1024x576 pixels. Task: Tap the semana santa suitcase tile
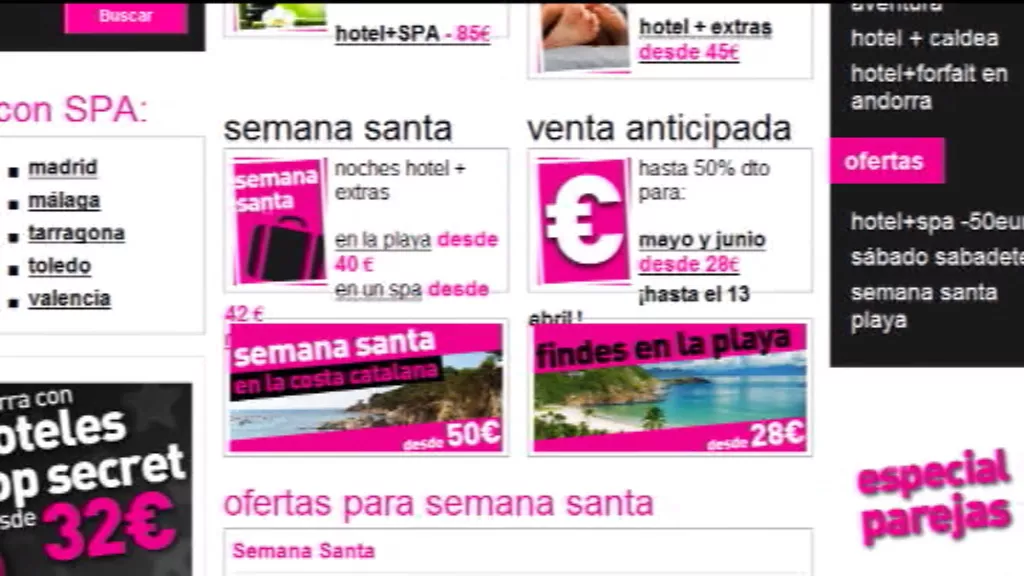pyautogui.click(x=279, y=221)
